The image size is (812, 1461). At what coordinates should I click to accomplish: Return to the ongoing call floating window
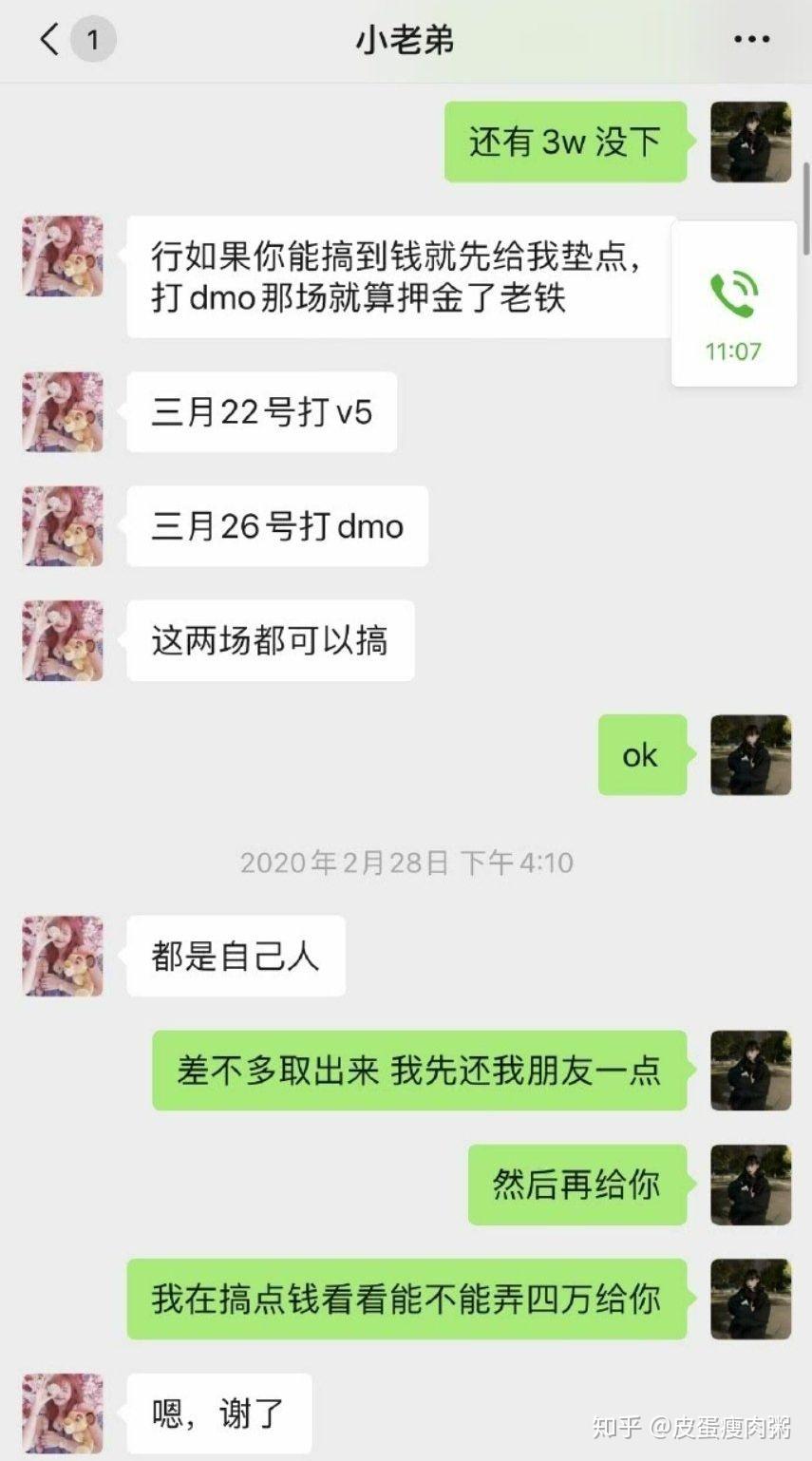733,304
